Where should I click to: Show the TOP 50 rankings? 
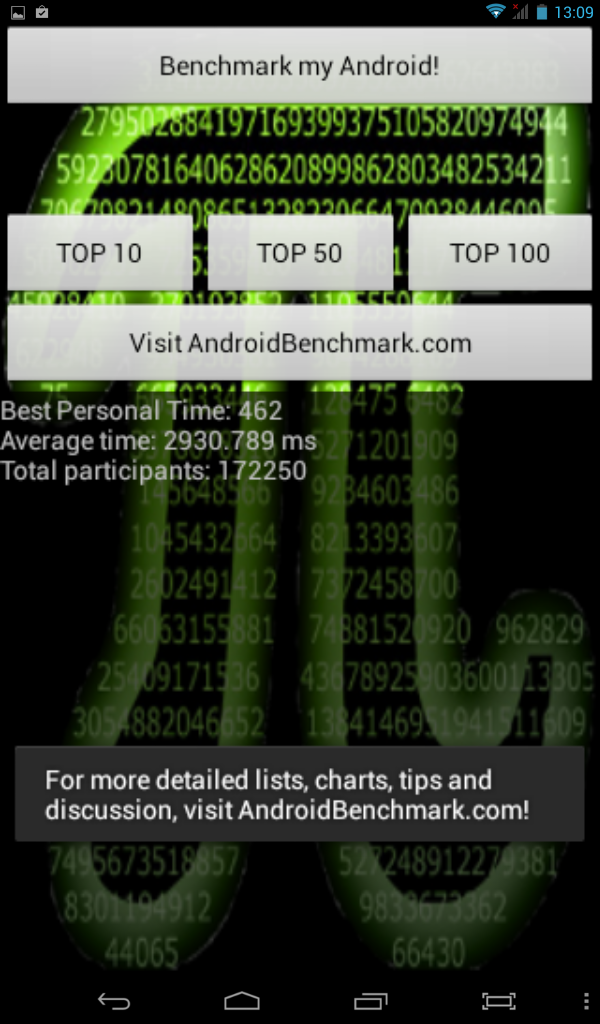point(300,253)
